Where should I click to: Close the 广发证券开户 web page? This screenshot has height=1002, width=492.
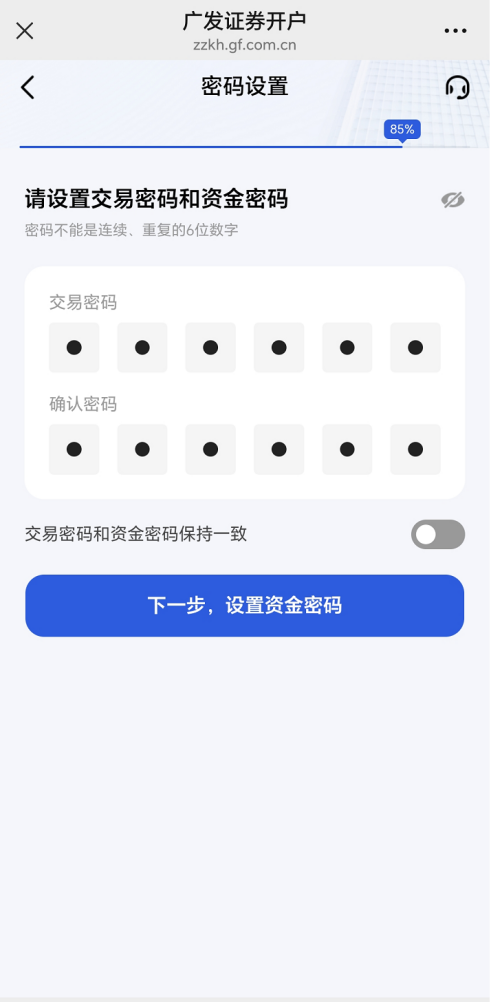tap(24, 31)
